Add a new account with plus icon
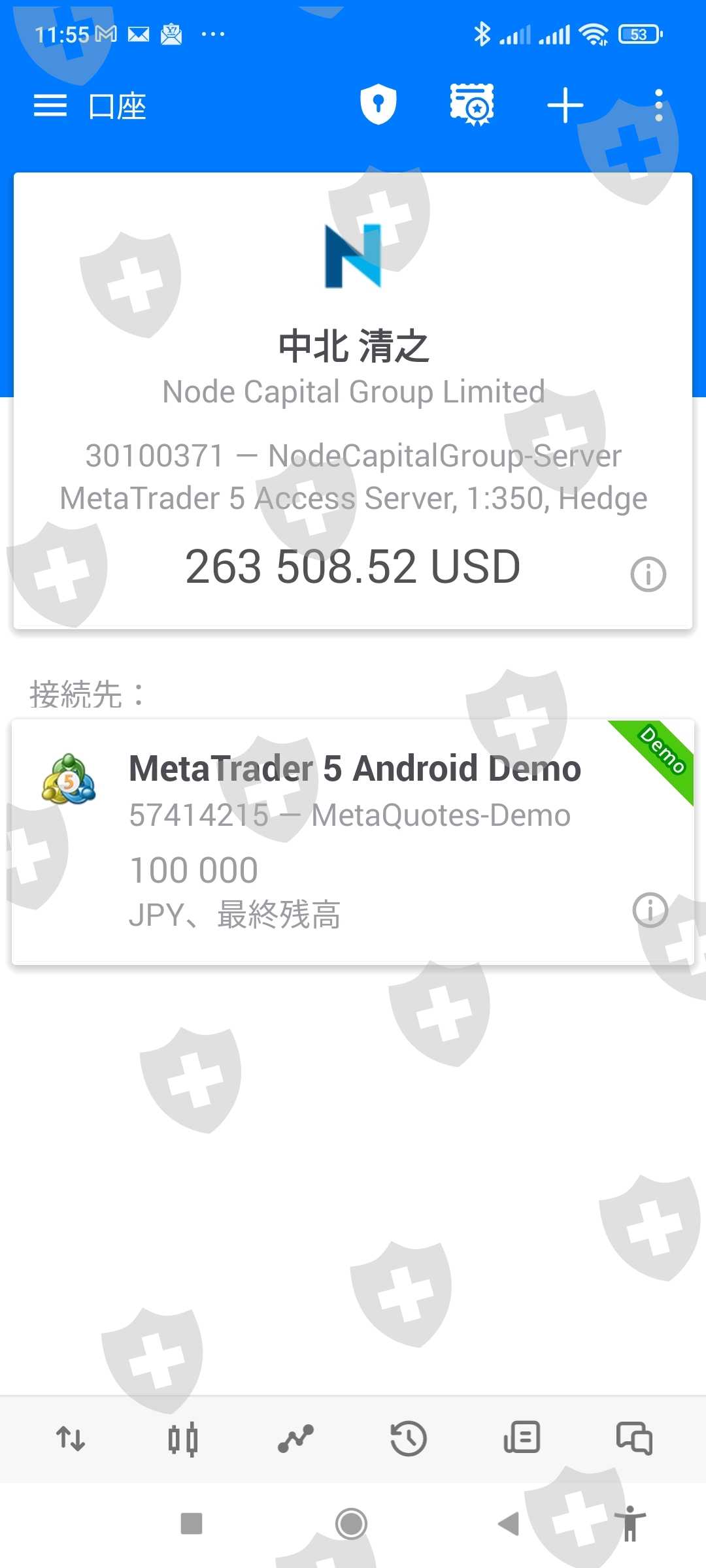 click(565, 105)
